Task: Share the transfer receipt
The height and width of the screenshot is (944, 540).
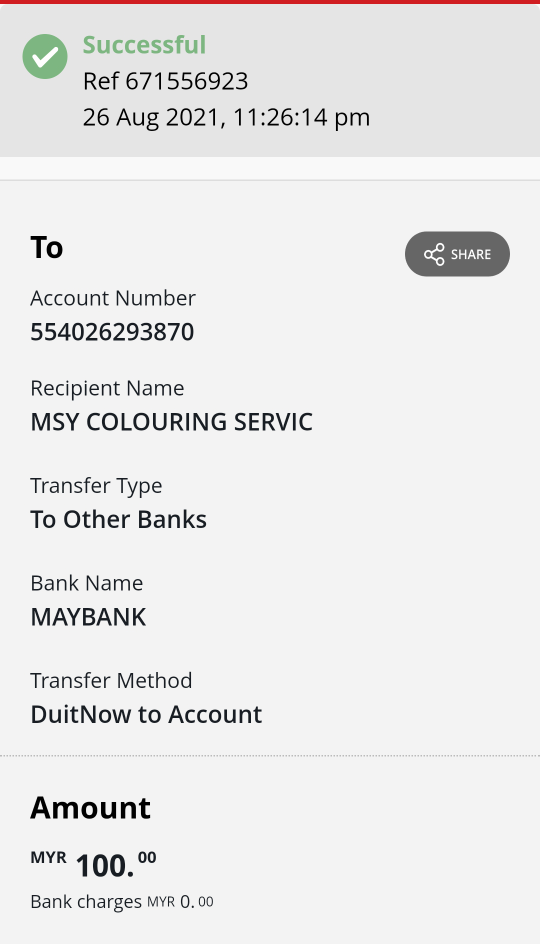Action: 458,254
